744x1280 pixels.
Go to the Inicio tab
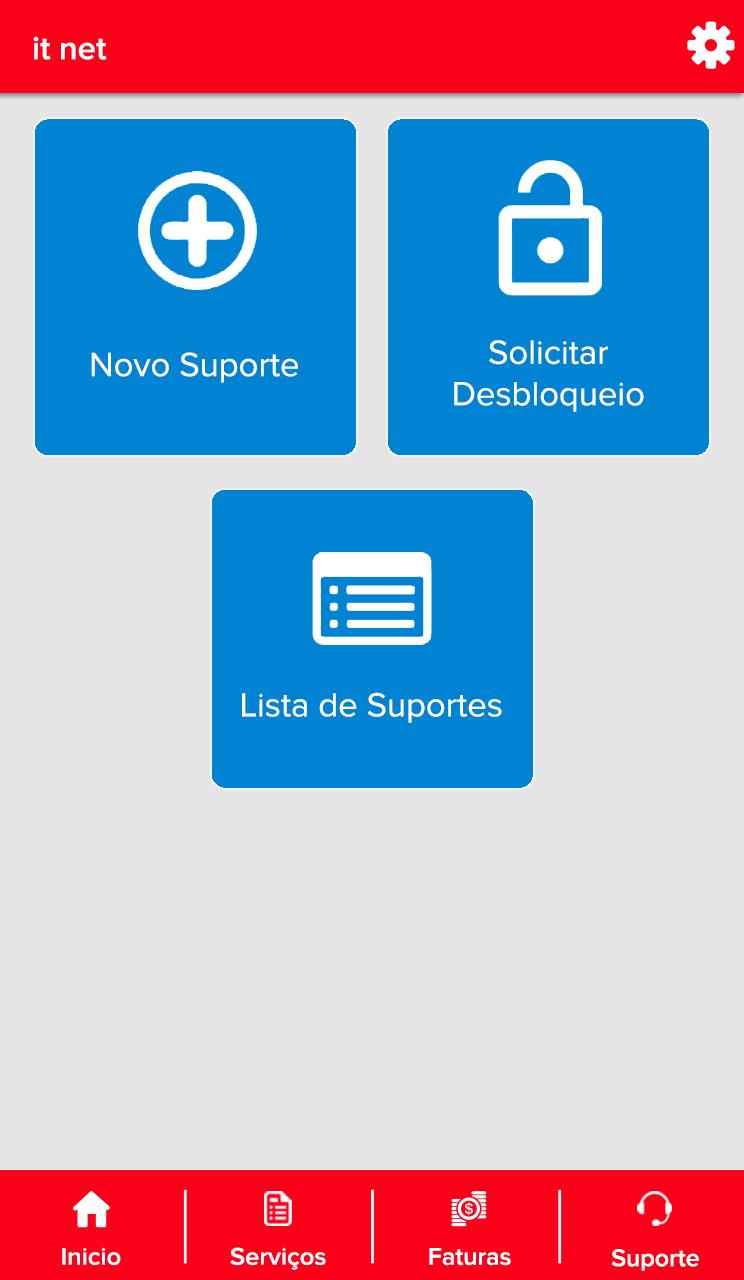coord(91,1228)
